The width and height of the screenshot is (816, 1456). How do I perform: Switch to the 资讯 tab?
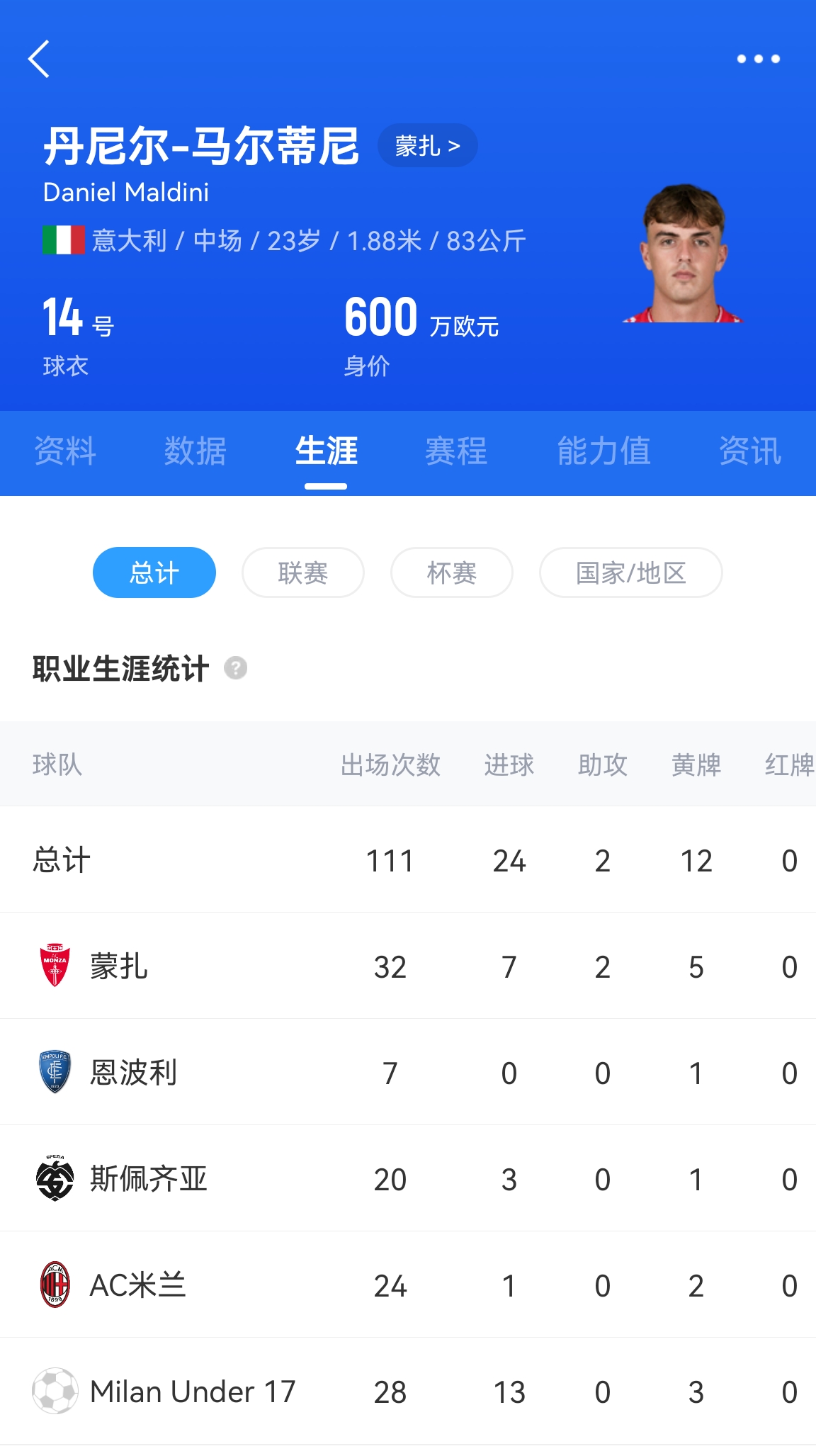pos(749,451)
